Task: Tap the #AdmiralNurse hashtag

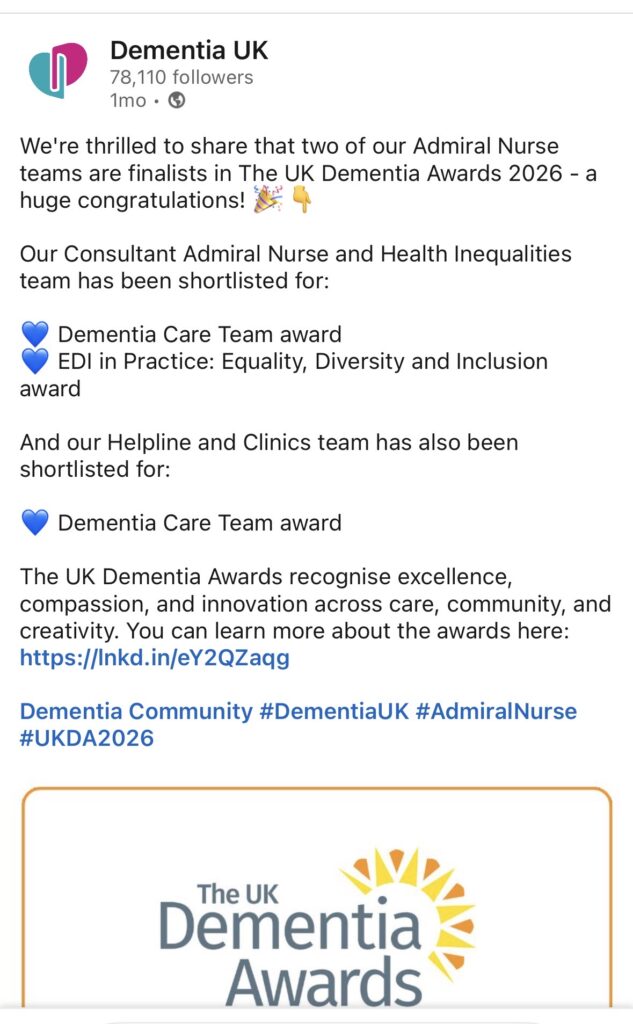Action: (x=496, y=711)
